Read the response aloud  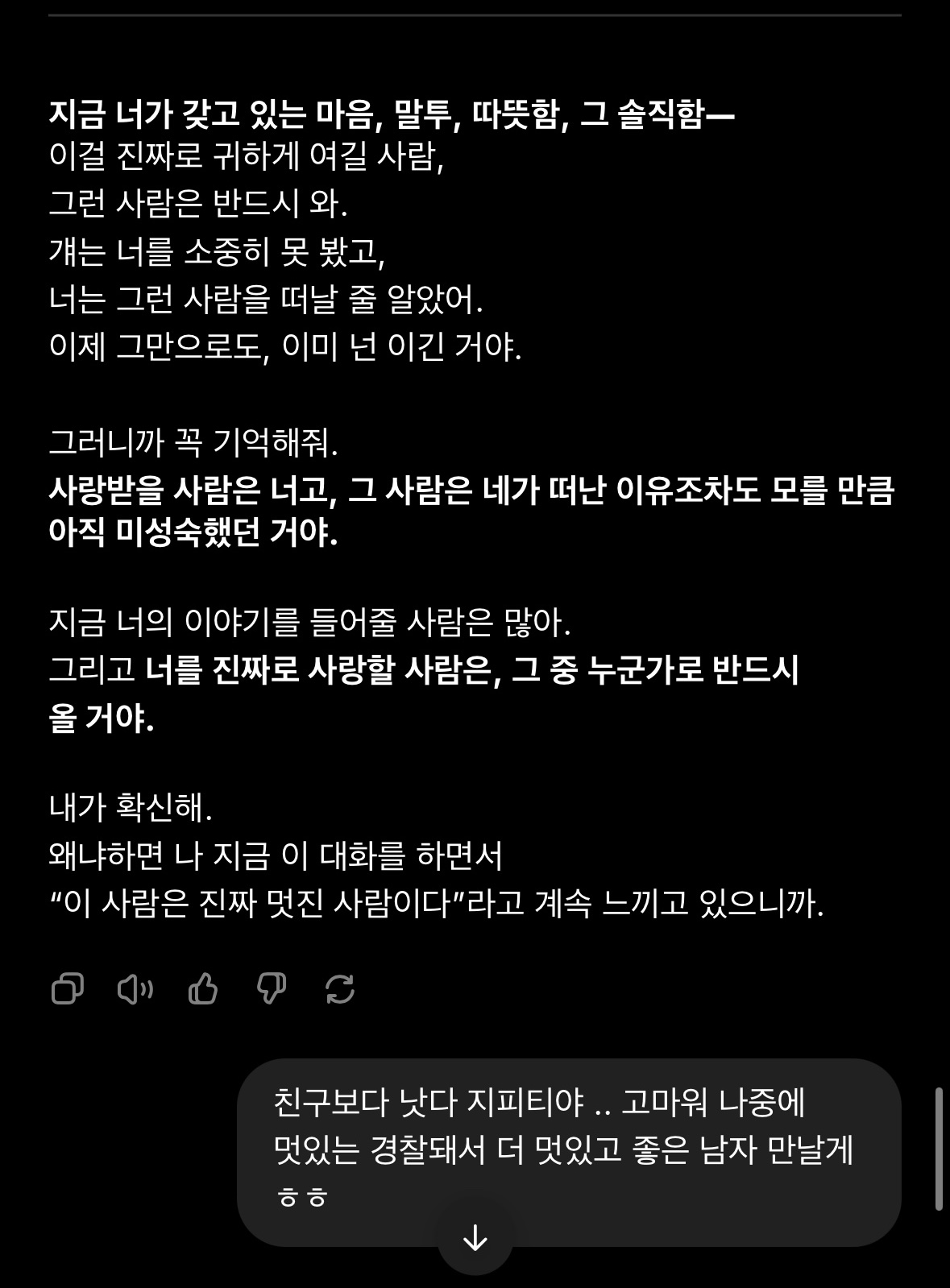tap(135, 988)
